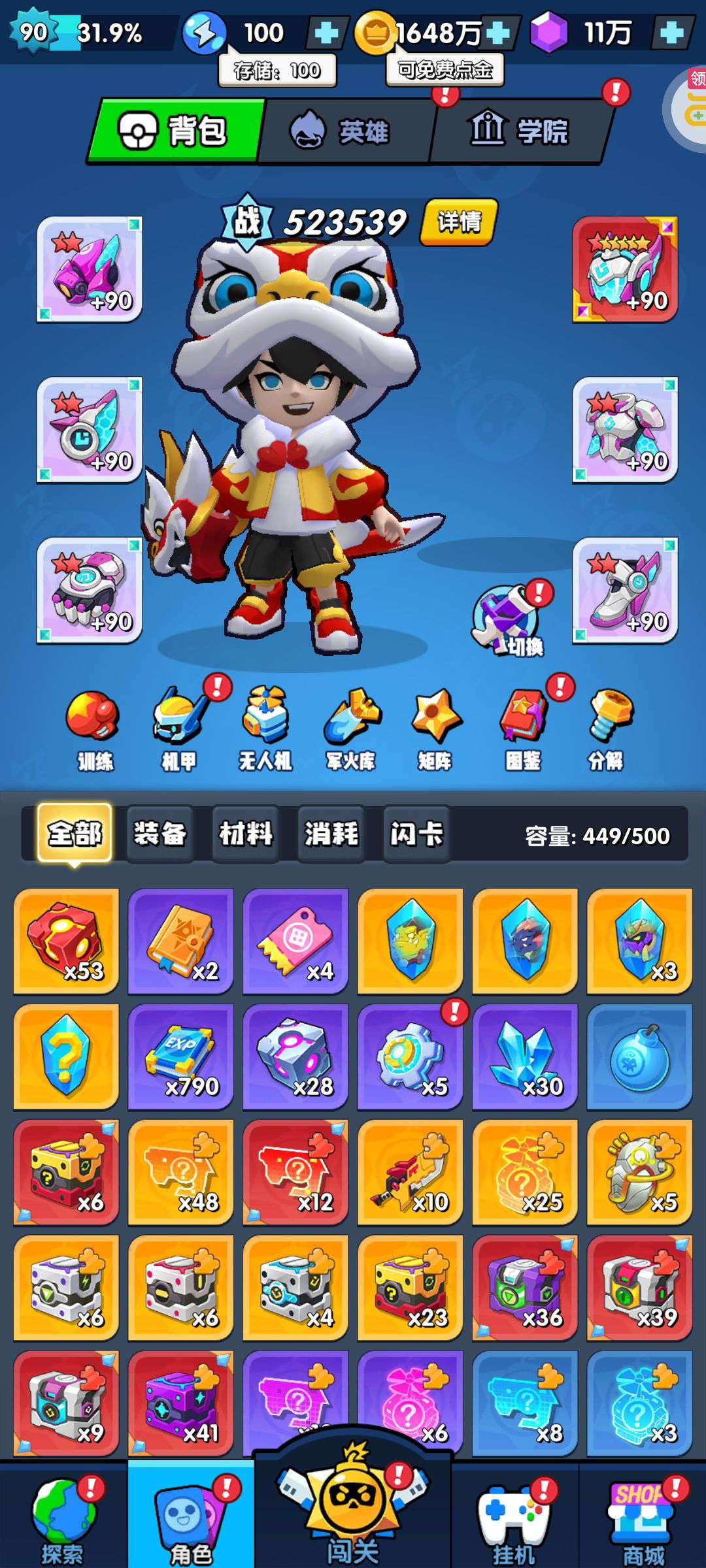Show only 闪卡 items
The width and height of the screenshot is (706, 1568).
(417, 834)
